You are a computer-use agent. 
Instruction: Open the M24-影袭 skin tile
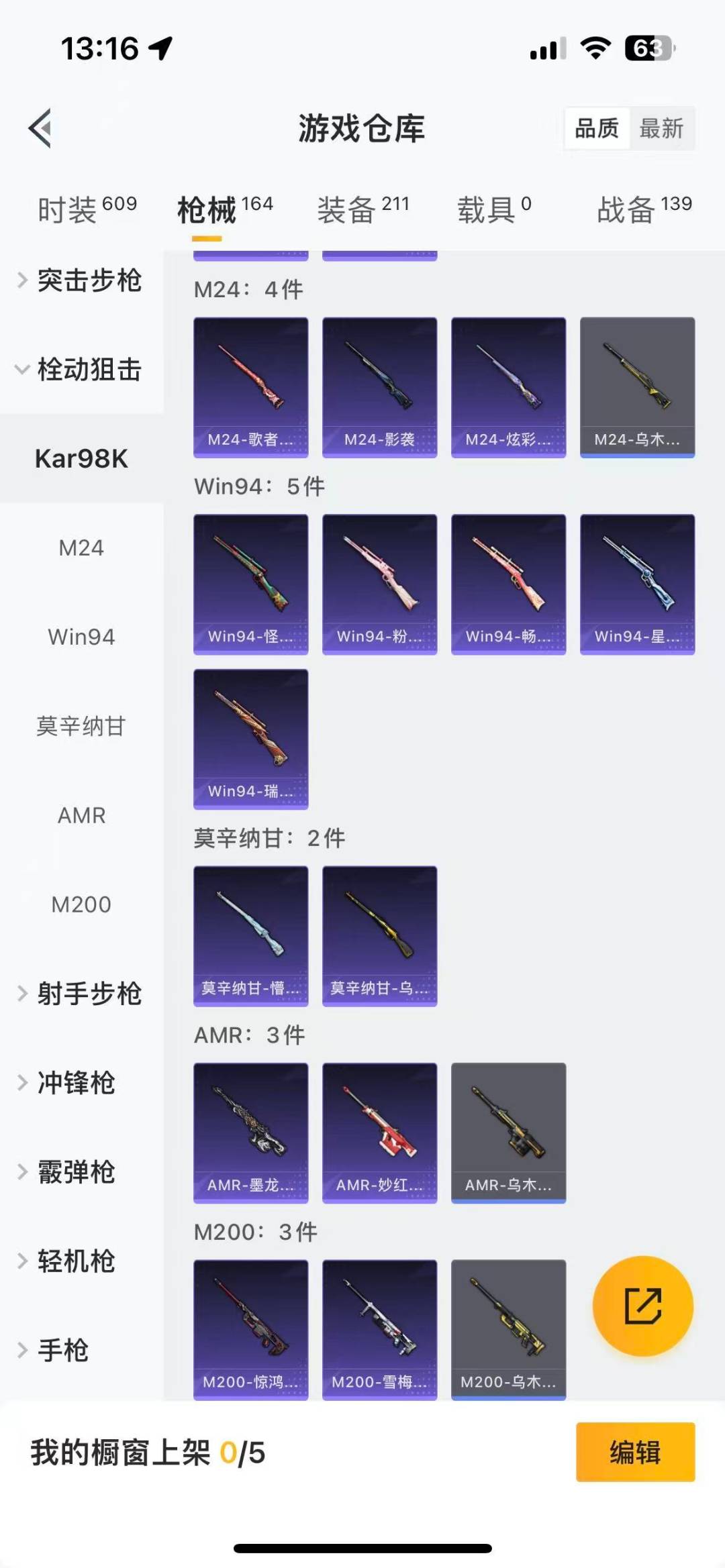[379, 387]
